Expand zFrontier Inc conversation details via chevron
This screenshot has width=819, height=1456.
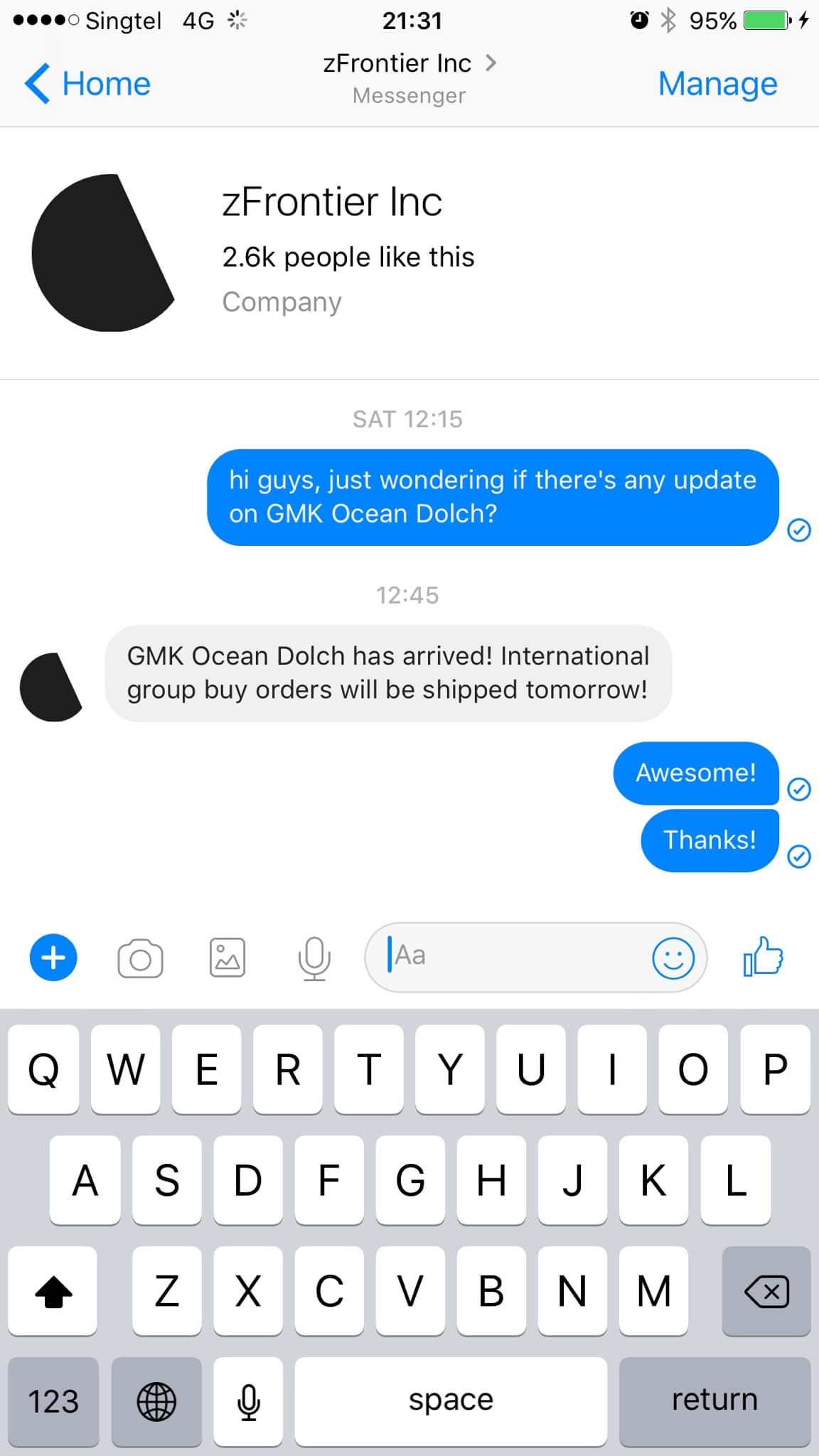click(x=491, y=63)
